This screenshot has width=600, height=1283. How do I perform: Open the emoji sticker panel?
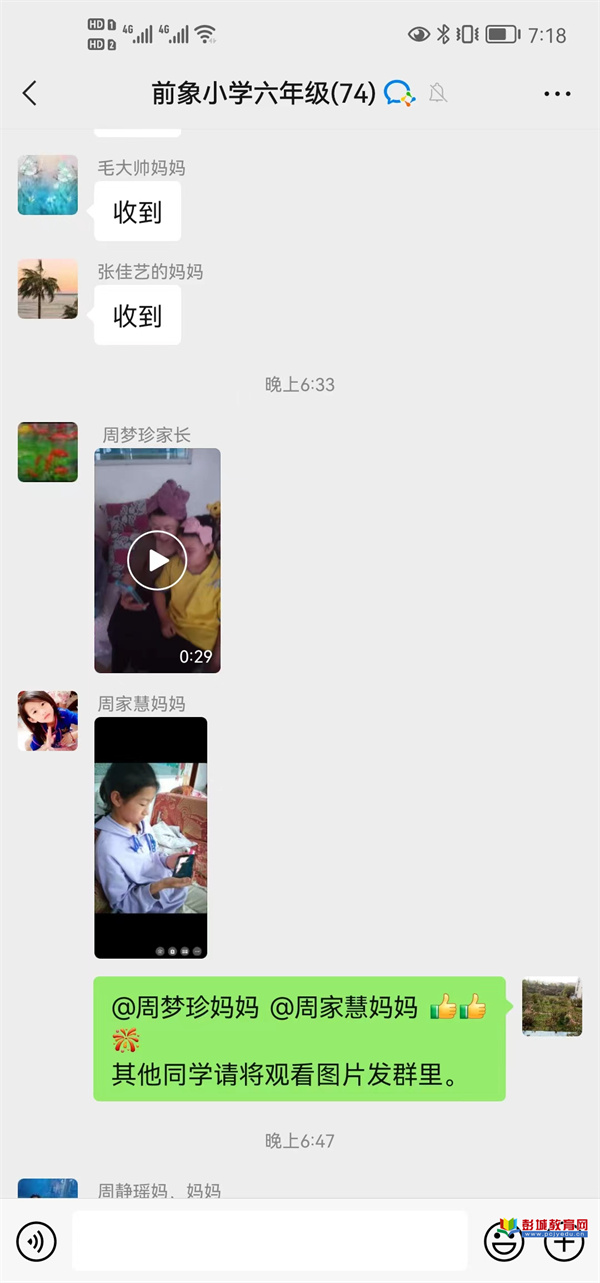pyautogui.click(x=503, y=1242)
